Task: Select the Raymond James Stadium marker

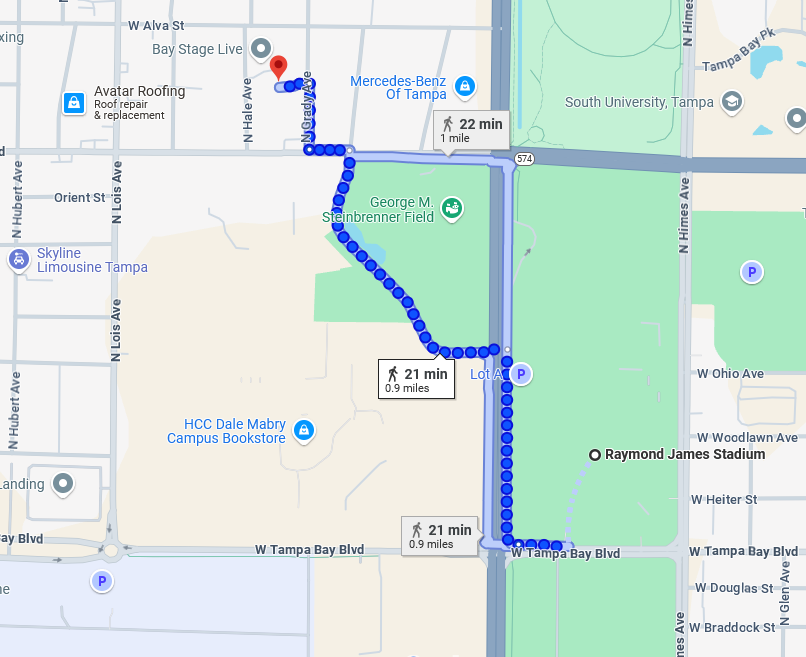Action: 595,455
